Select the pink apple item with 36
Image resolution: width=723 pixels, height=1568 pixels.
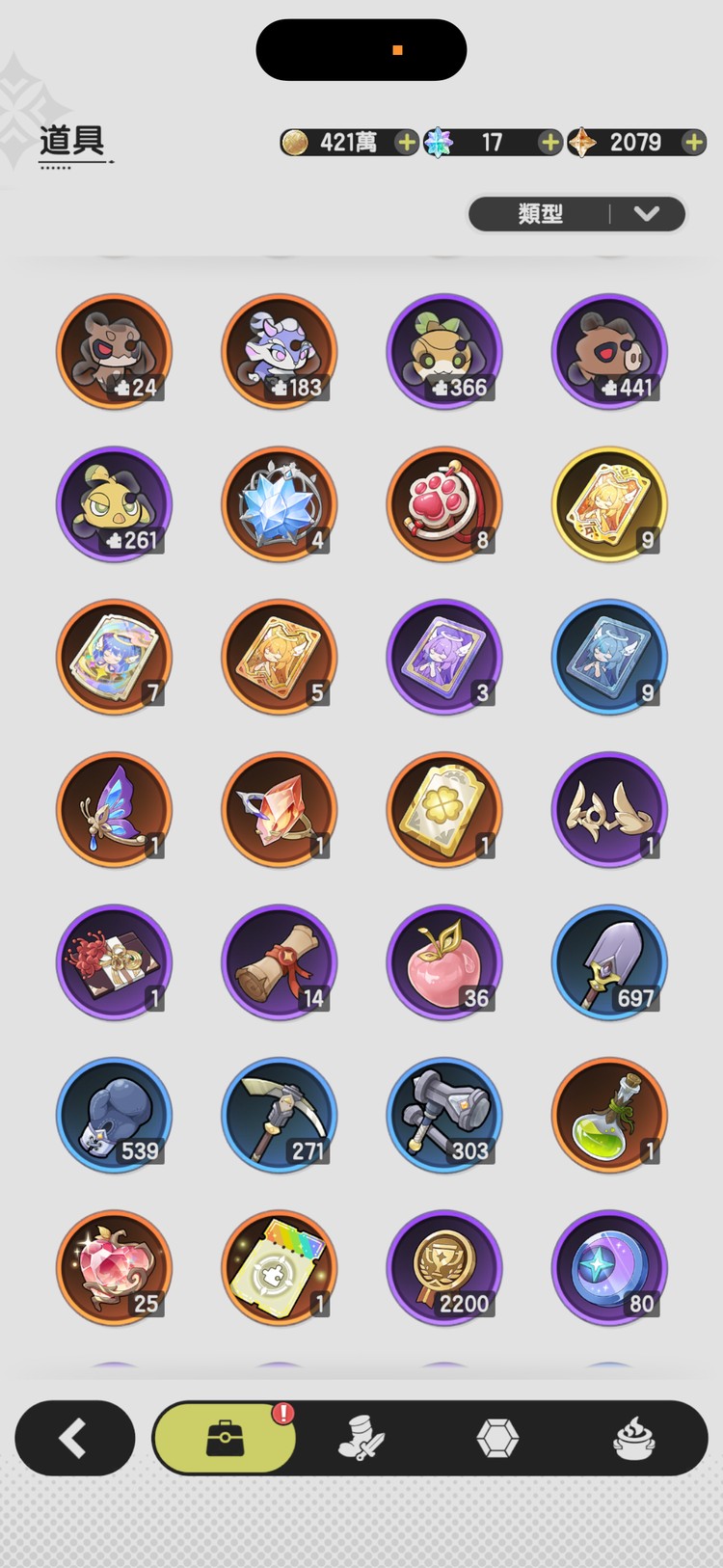pos(444,962)
